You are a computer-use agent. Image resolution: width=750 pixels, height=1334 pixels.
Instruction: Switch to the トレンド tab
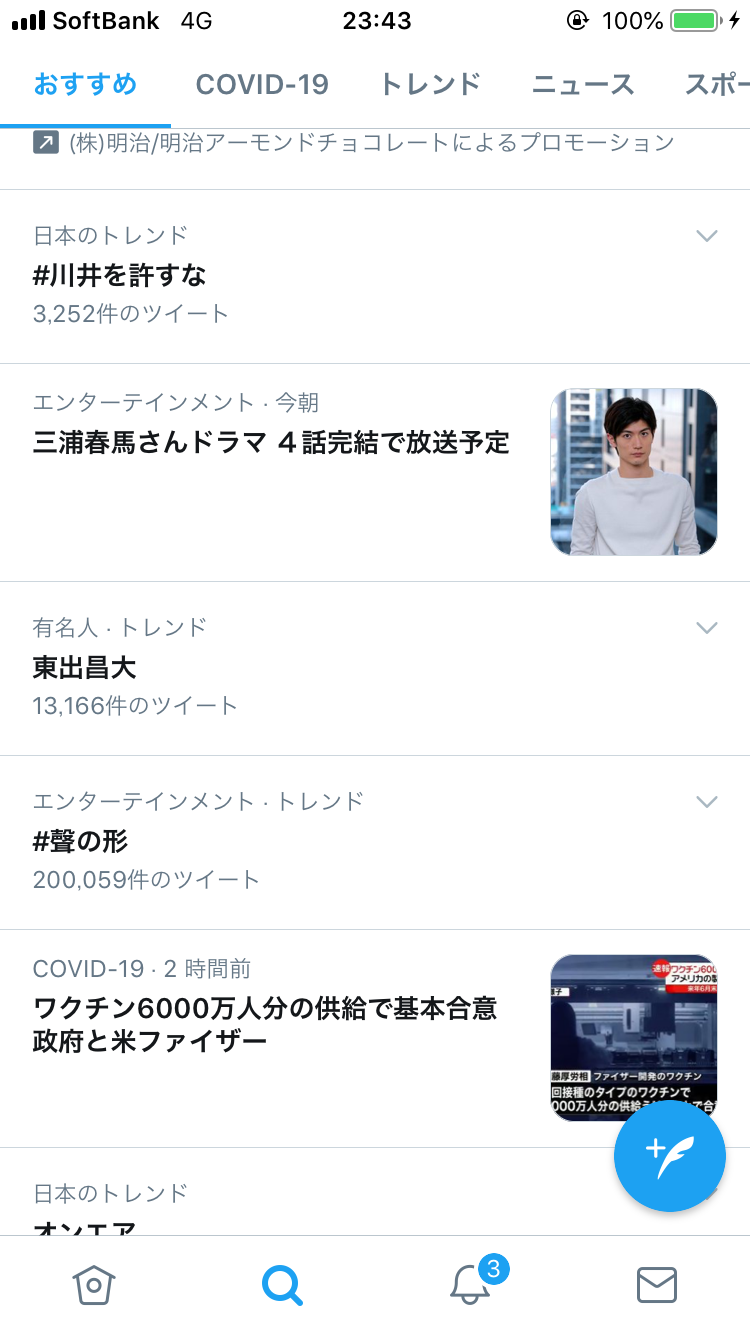point(430,85)
